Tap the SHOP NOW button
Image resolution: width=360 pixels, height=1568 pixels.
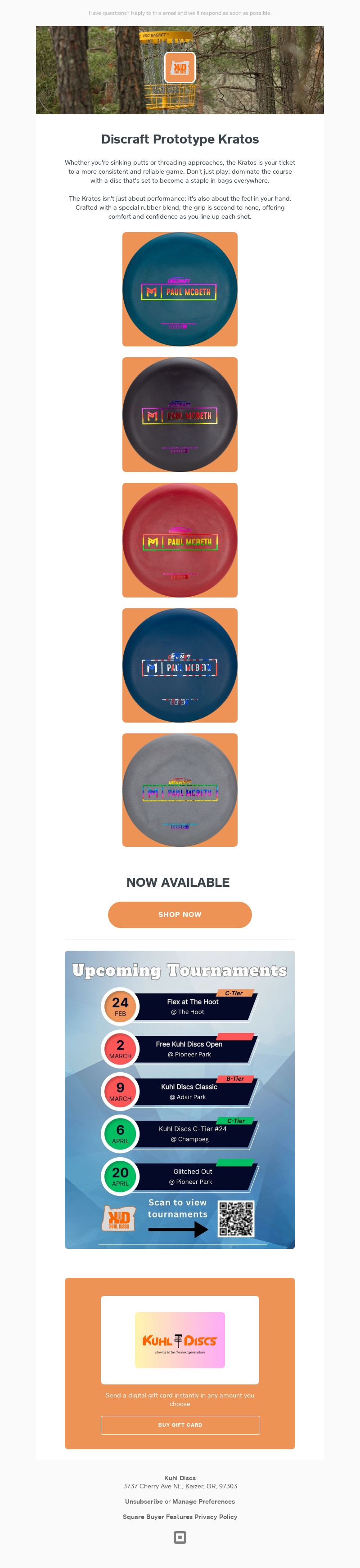(180, 914)
